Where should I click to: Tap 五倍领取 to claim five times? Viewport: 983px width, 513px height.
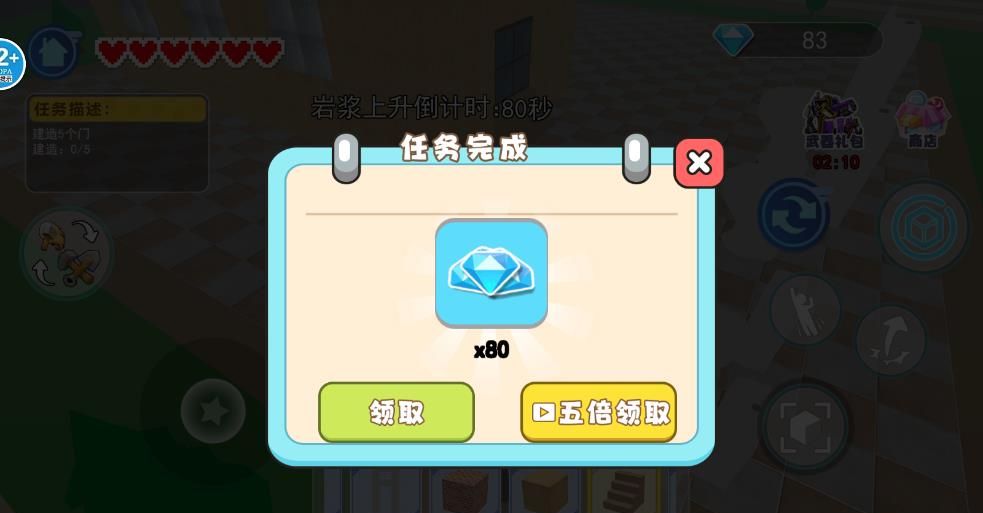point(598,412)
